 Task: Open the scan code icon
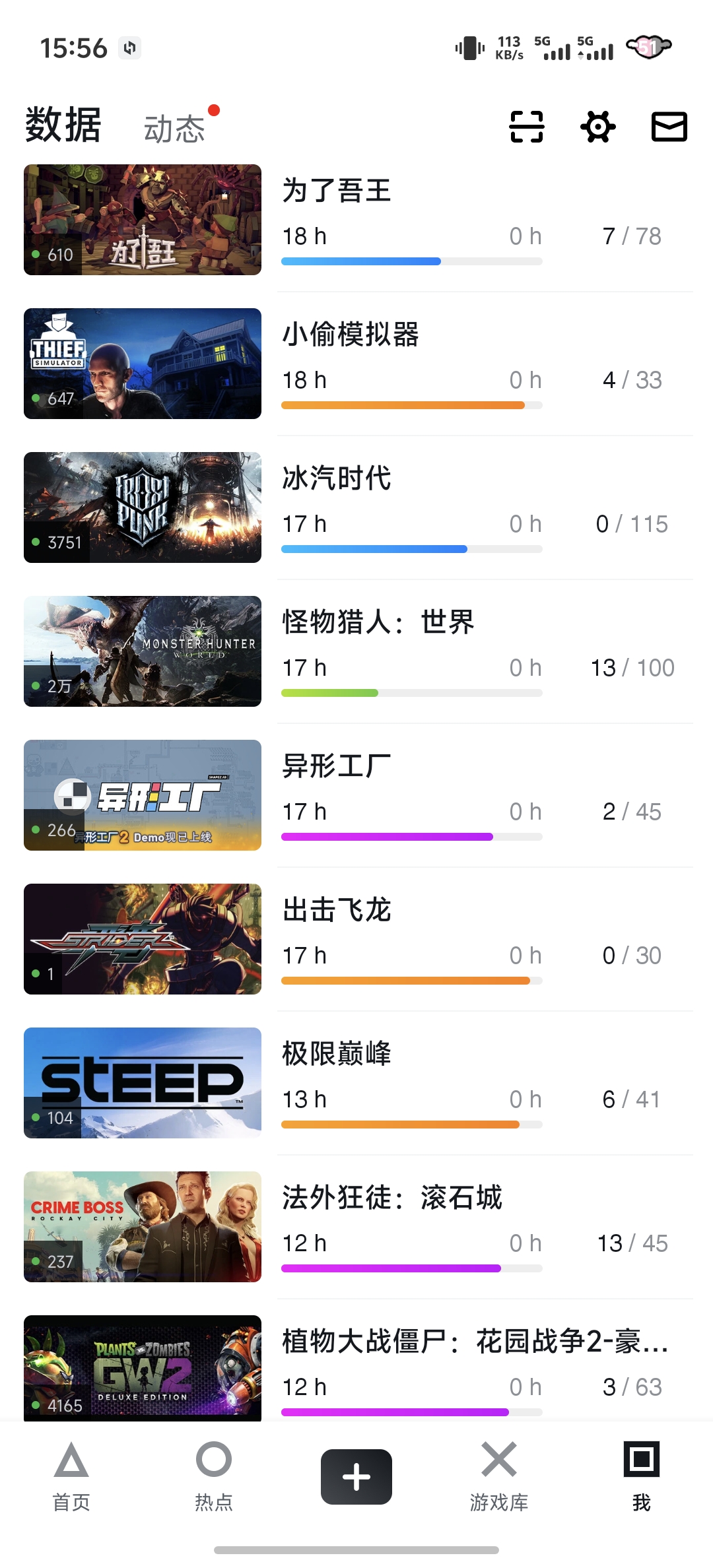pyautogui.click(x=527, y=127)
